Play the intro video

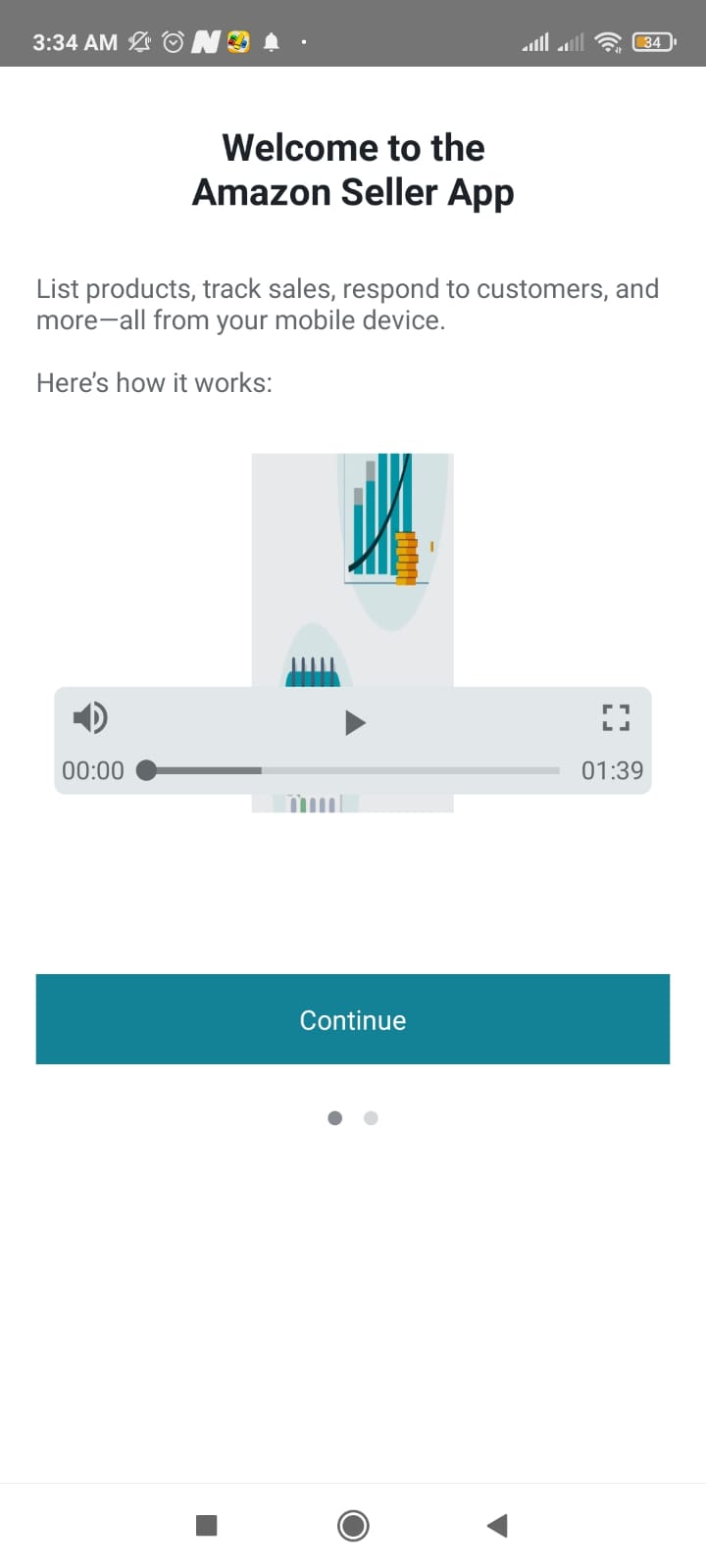(x=354, y=723)
